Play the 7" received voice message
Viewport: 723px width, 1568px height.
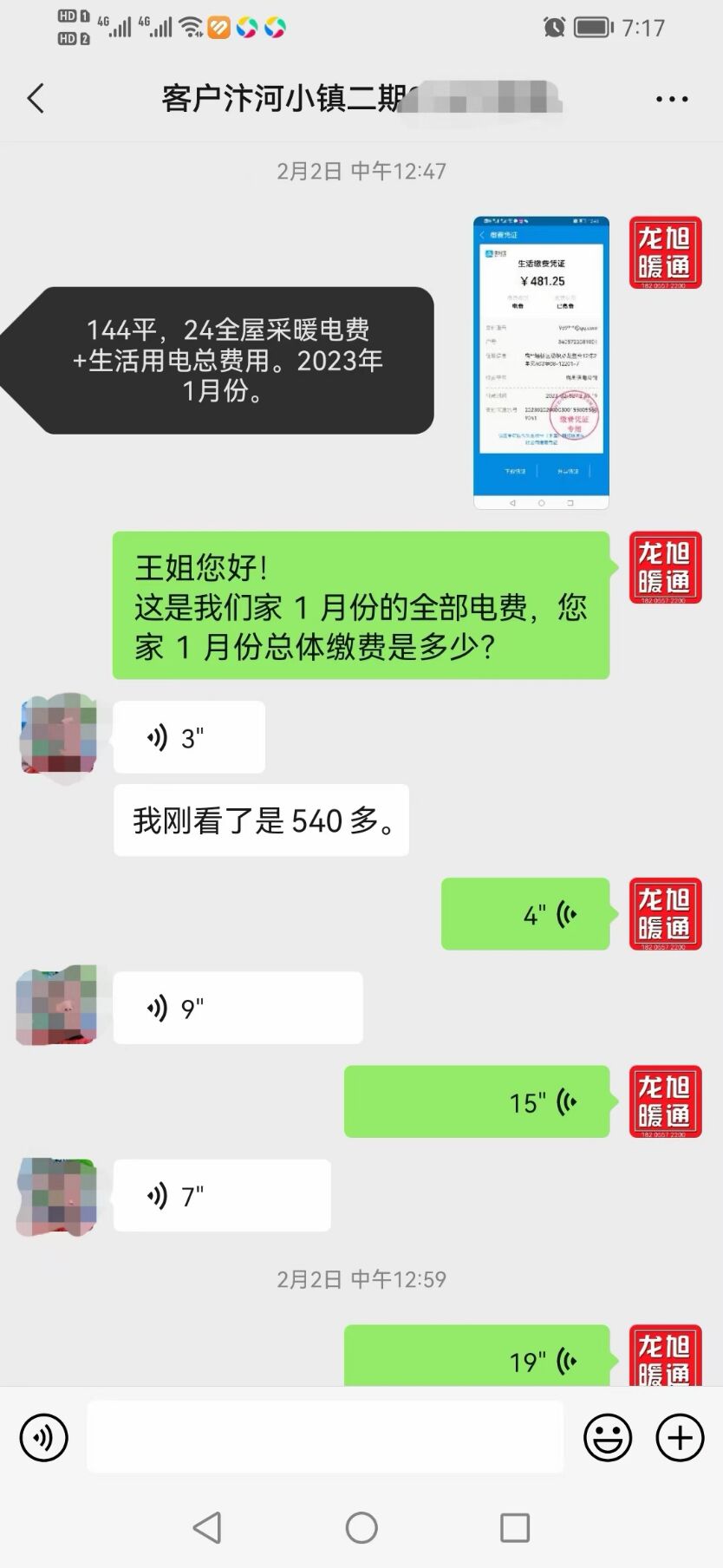[222, 1196]
